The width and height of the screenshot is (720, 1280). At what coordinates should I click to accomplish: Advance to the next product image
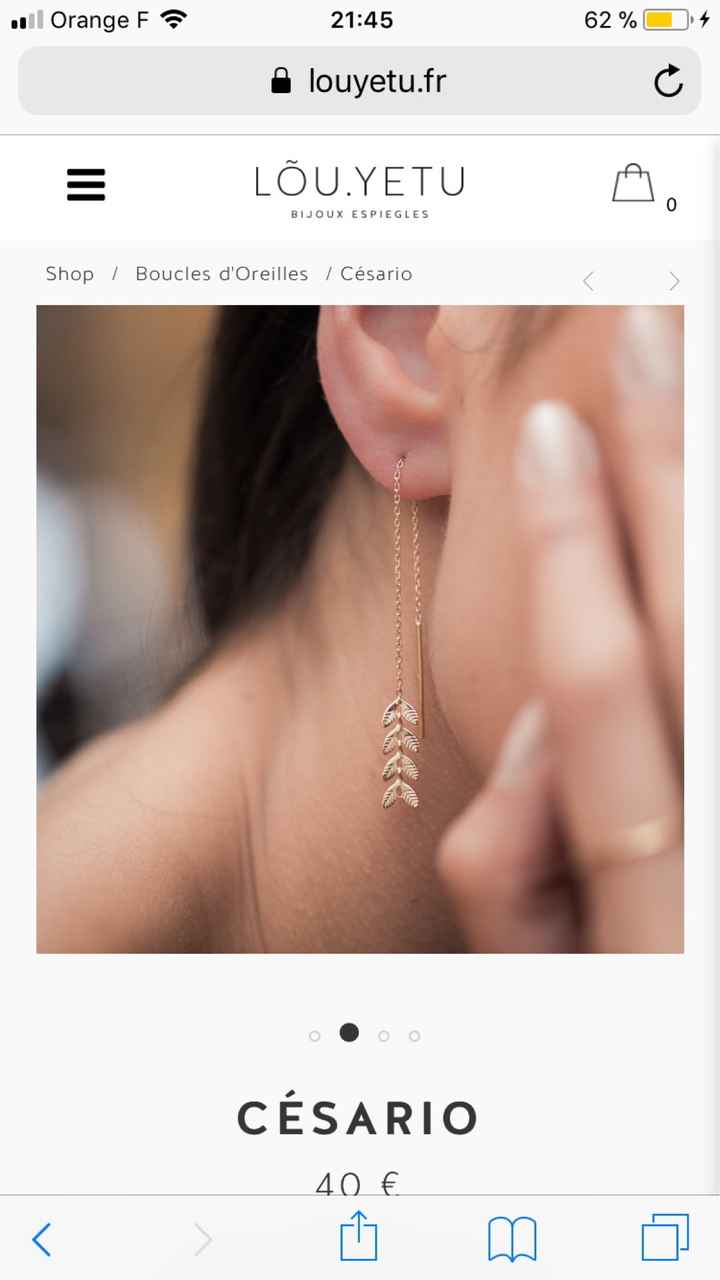click(x=673, y=281)
